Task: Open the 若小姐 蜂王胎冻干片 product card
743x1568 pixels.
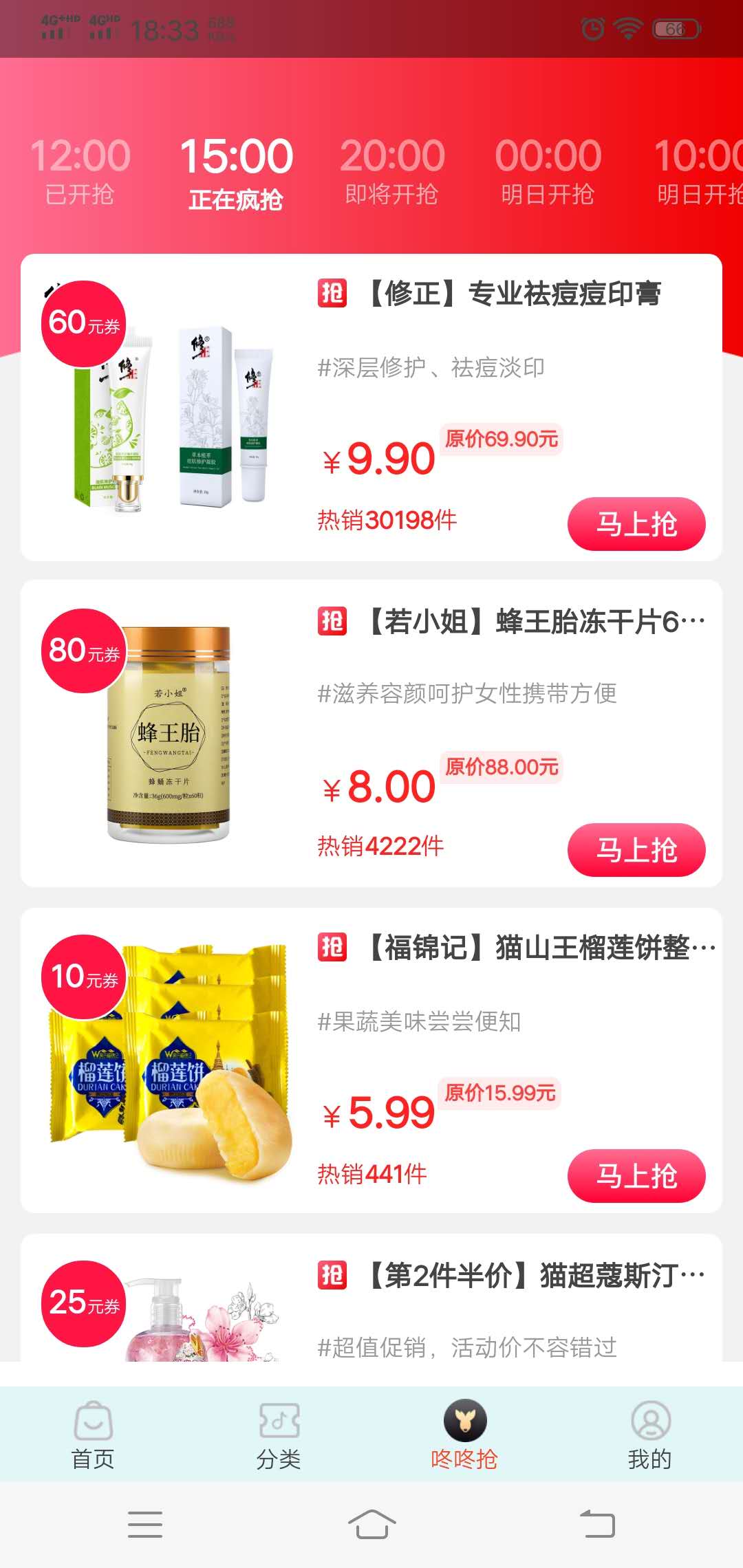Action: click(x=371, y=733)
